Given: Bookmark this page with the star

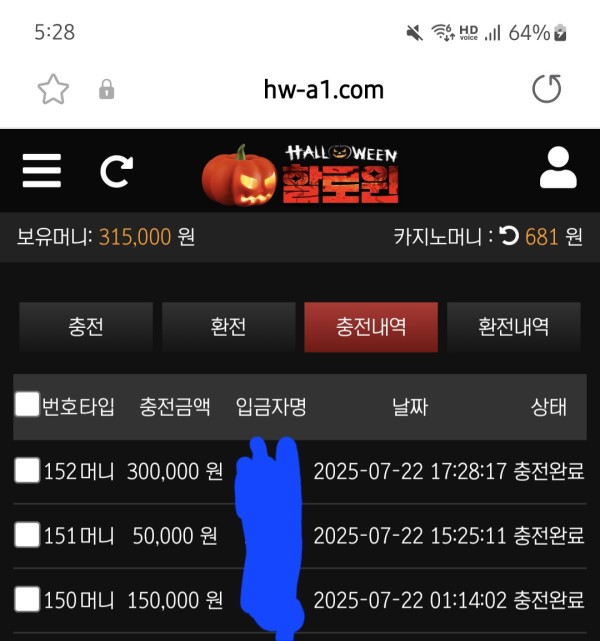Looking at the screenshot, I should tap(53, 90).
